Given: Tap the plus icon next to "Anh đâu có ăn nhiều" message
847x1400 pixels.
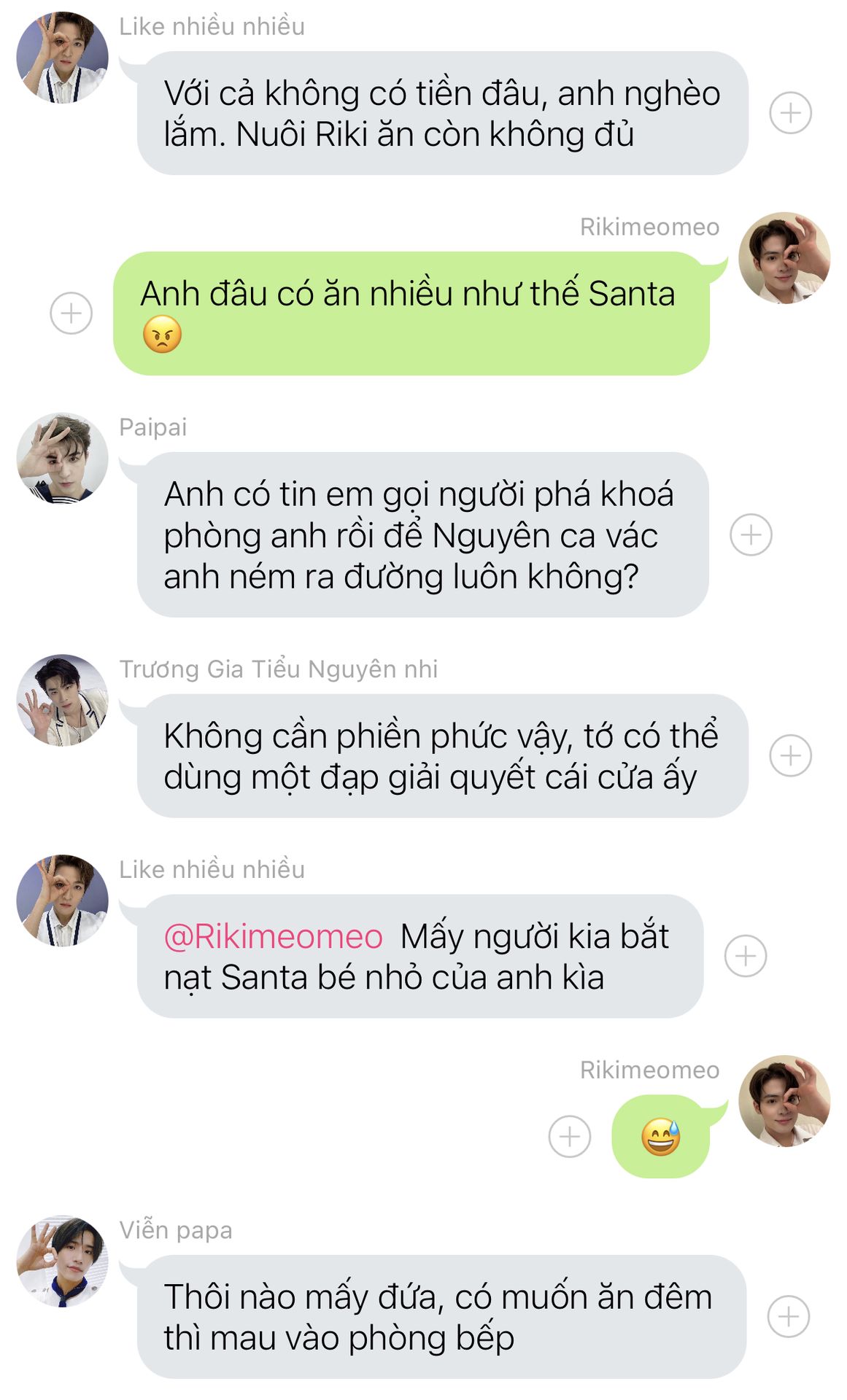Looking at the screenshot, I should coord(71,314).
